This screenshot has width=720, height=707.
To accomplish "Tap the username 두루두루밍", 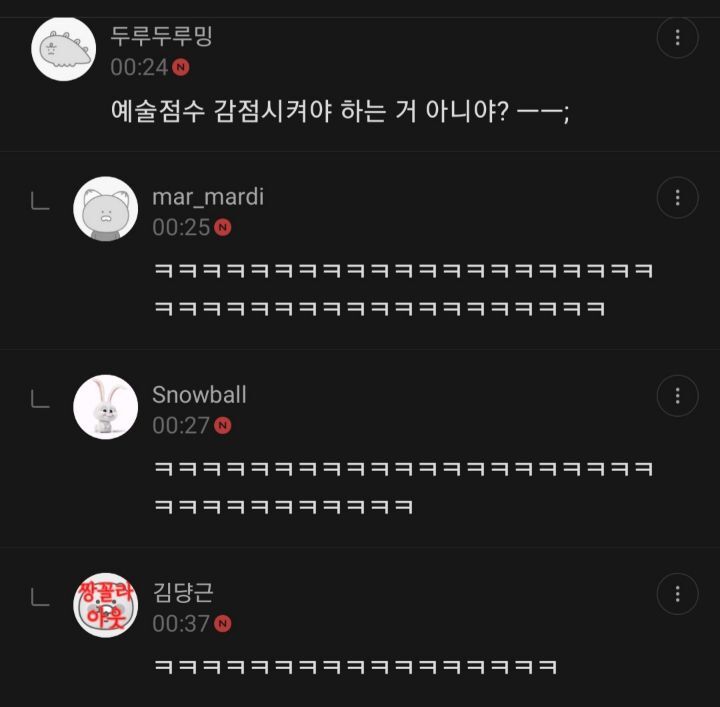I will point(161,37).
